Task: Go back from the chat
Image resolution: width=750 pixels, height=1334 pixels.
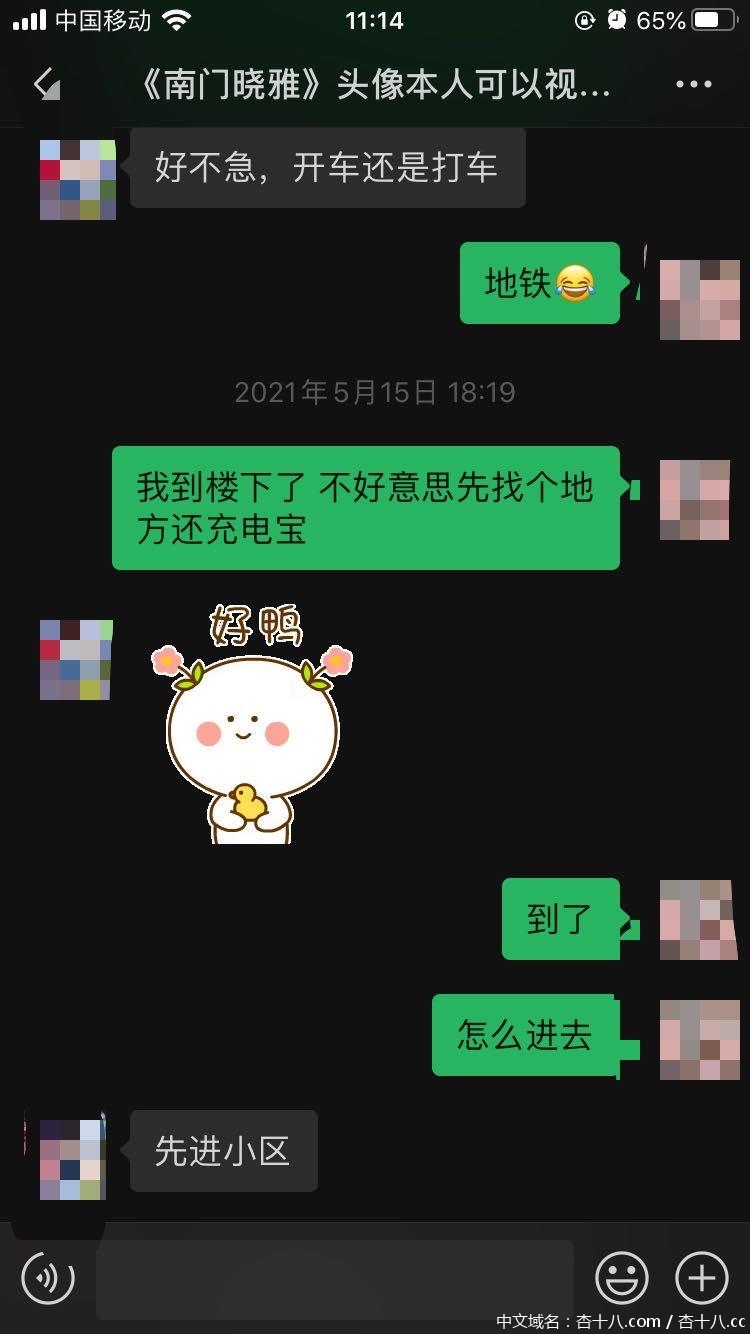Action: 47,85
